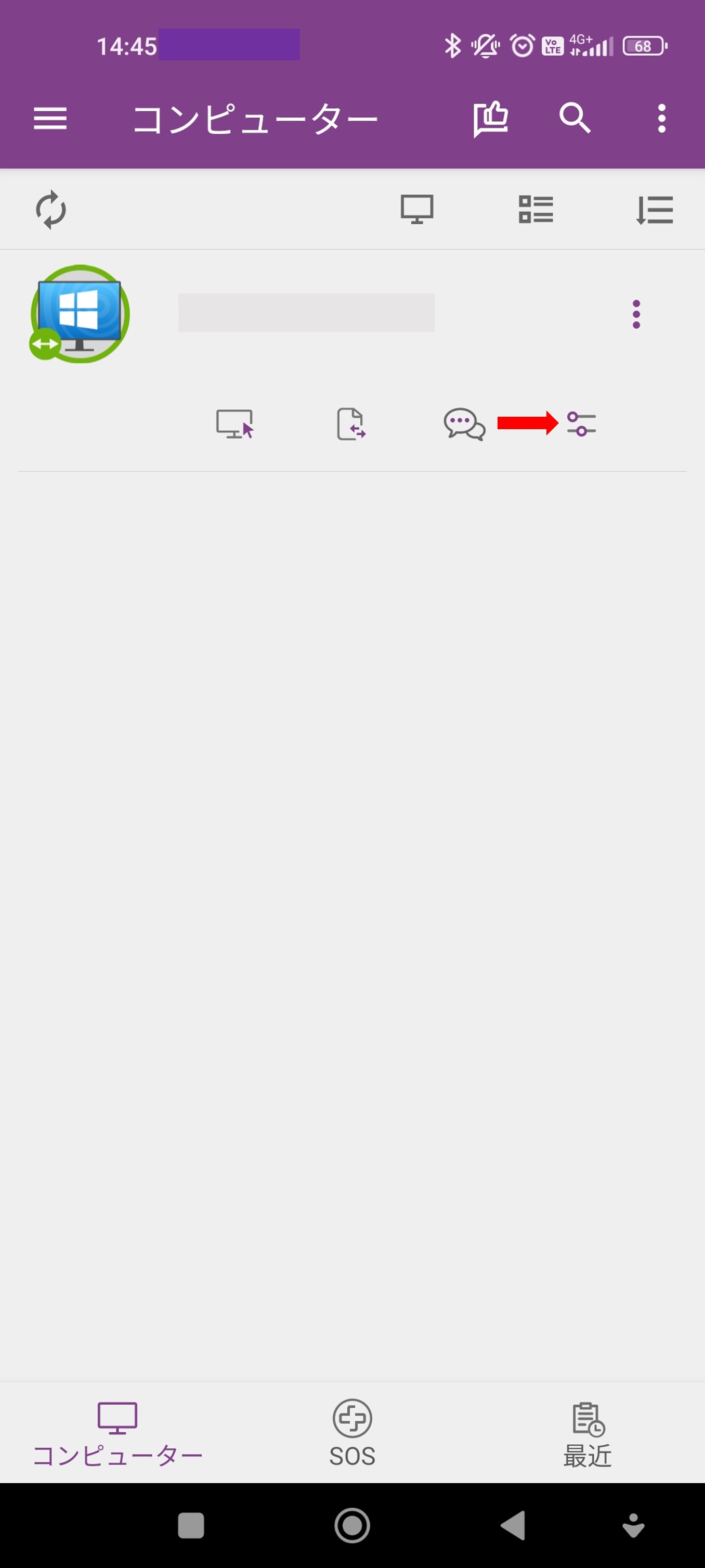Start remote control session on computer

(235, 423)
